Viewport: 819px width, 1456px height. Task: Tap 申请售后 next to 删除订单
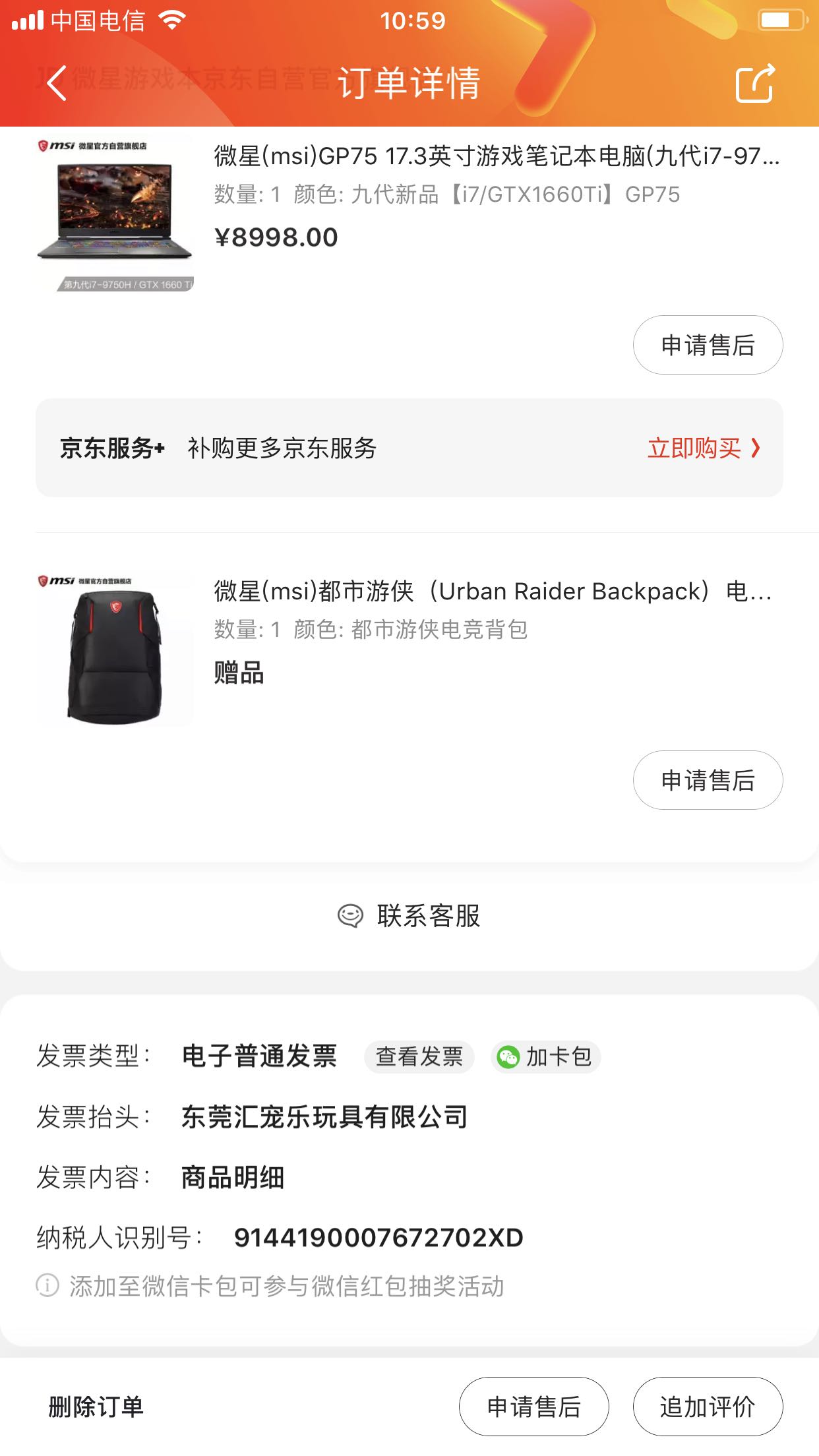[533, 1407]
